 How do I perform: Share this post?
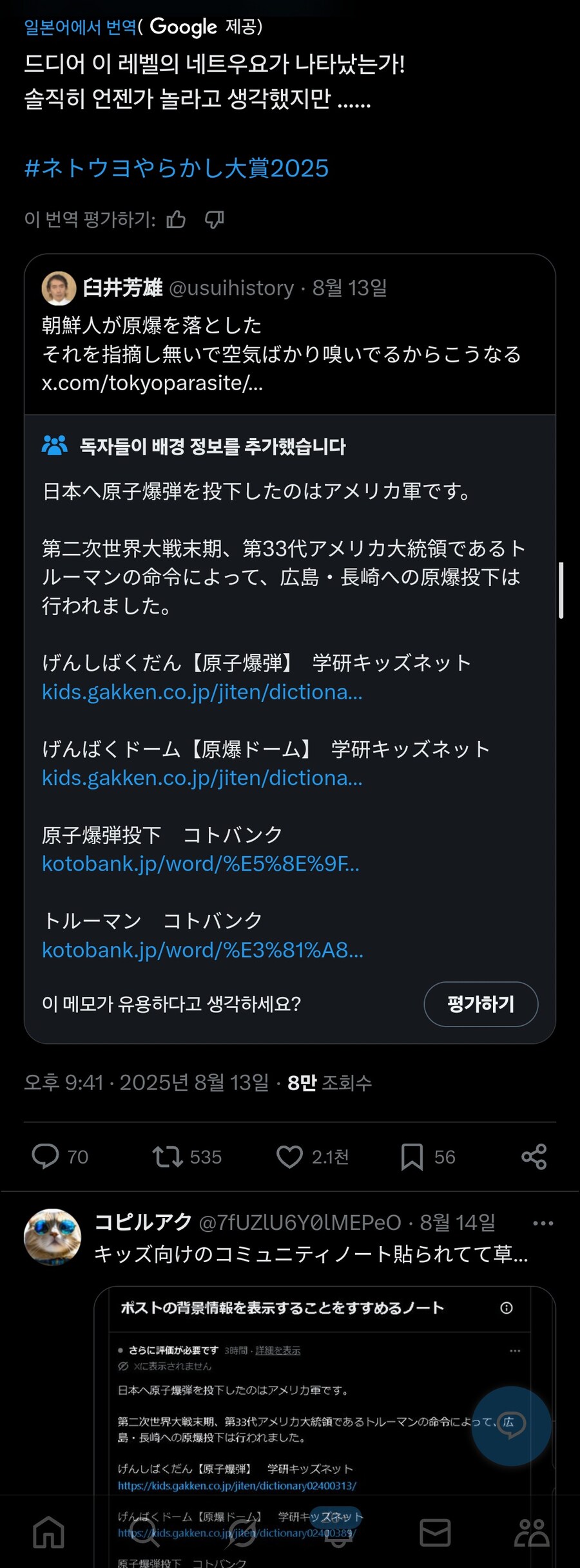coord(534,1157)
